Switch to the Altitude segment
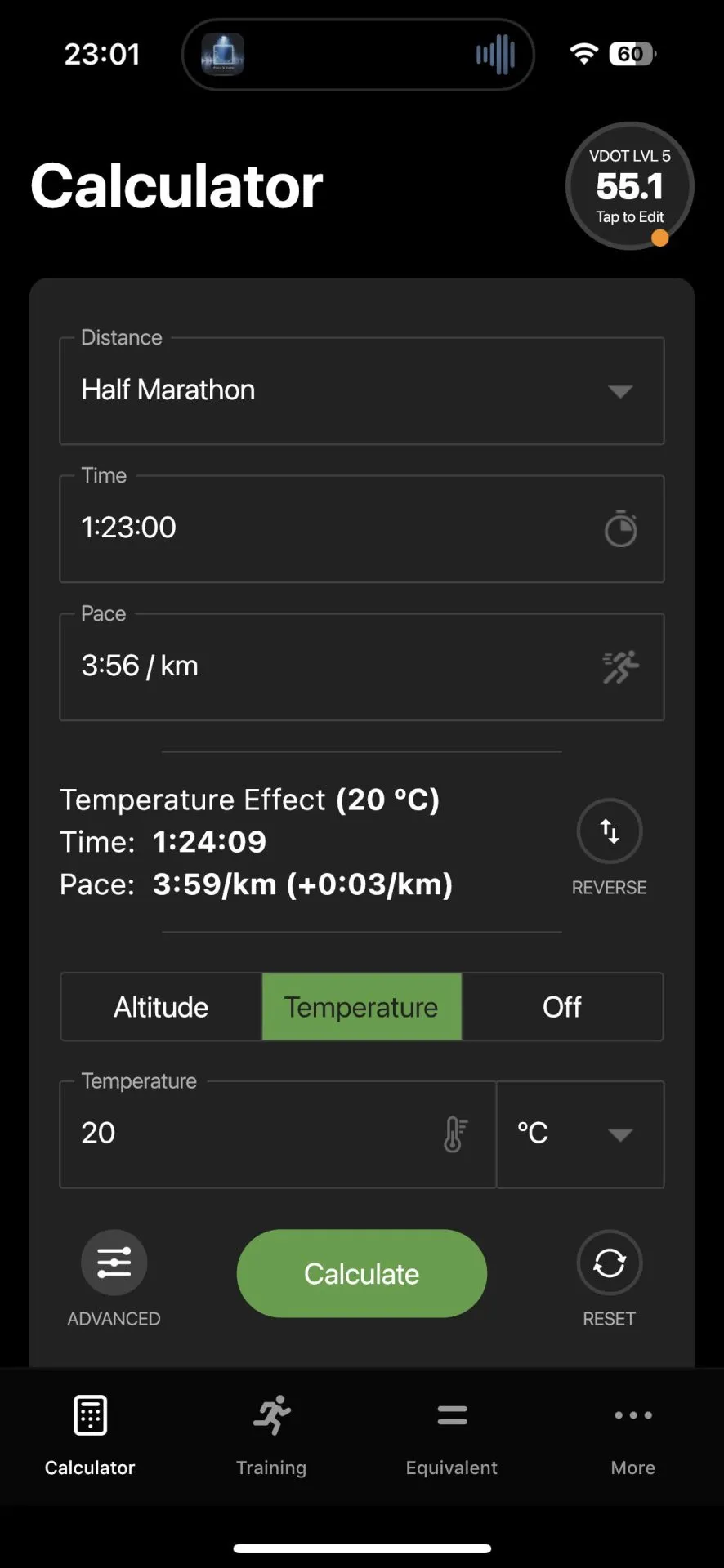 click(x=161, y=1007)
